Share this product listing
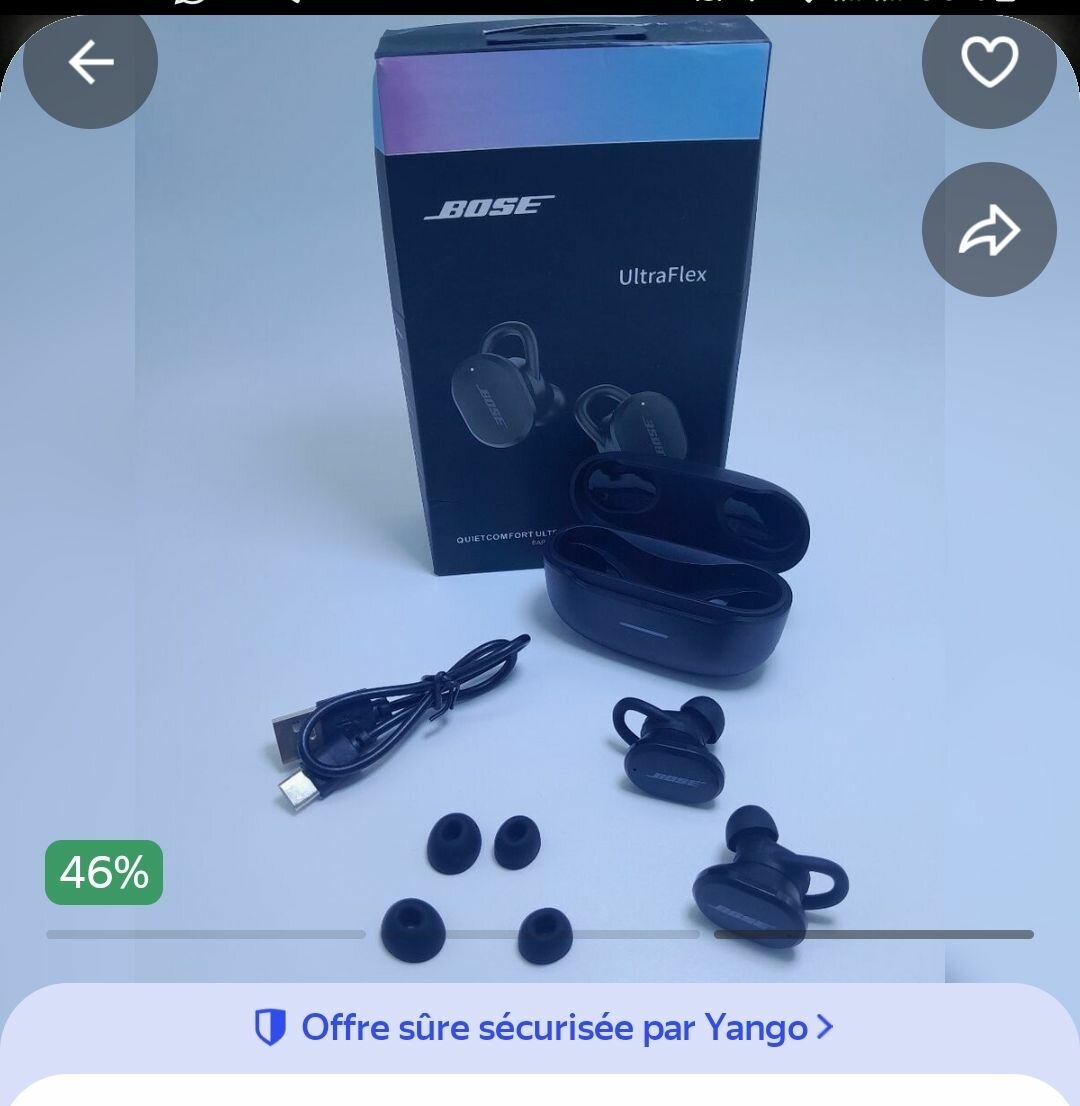Image resolution: width=1080 pixels, height=1106 pixels. (x=988, y=230)
